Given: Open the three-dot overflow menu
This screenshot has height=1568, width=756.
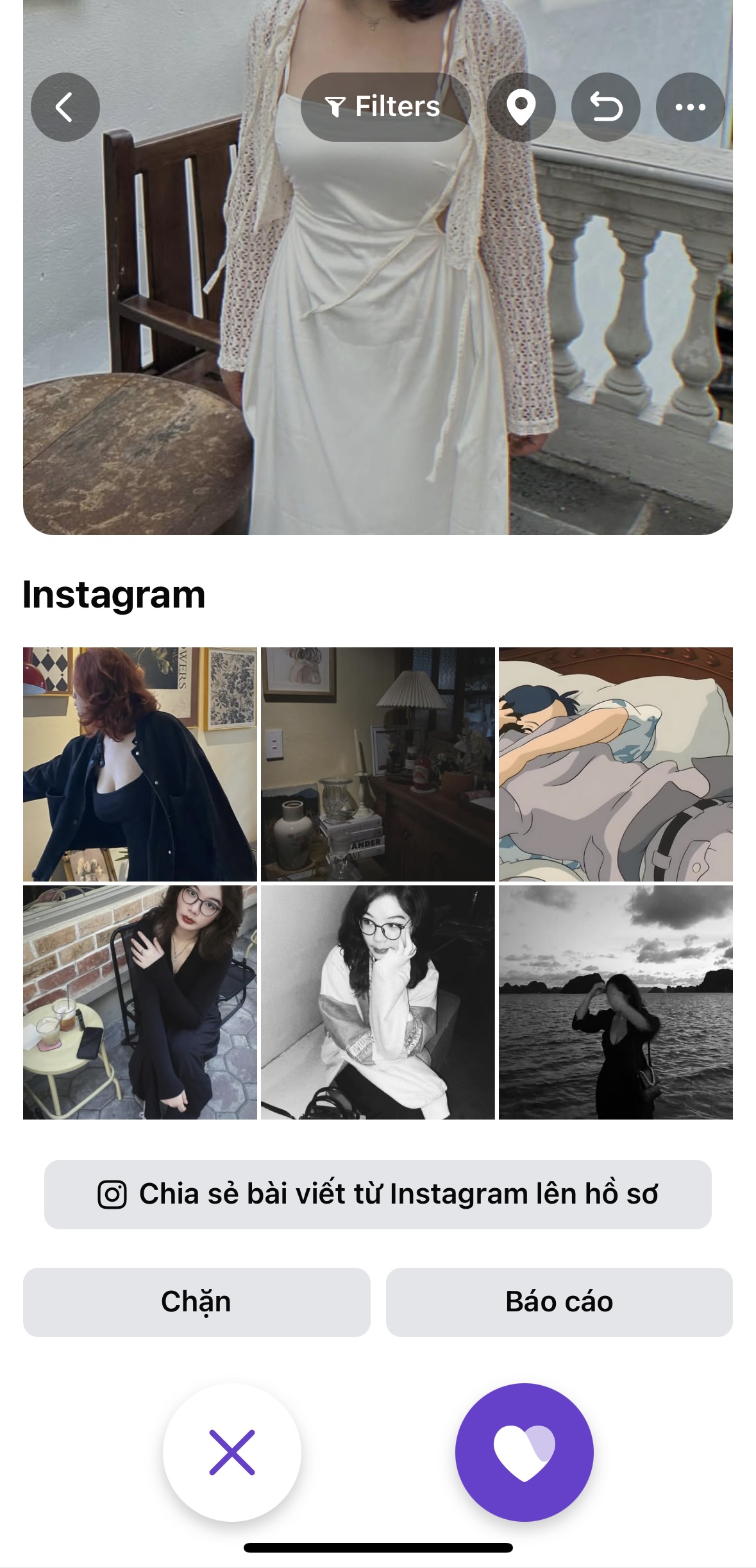Looking at the screenshot, I should (x=690, y=107).
